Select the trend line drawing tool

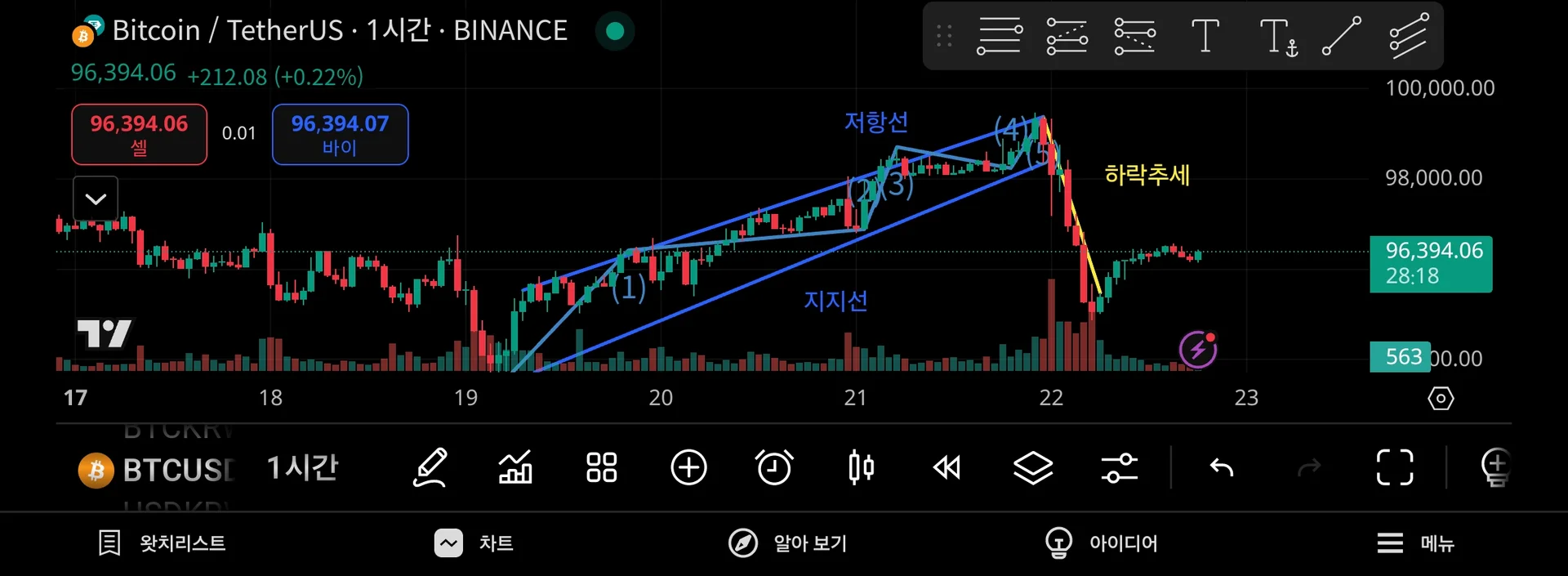tap(1342, 37)
